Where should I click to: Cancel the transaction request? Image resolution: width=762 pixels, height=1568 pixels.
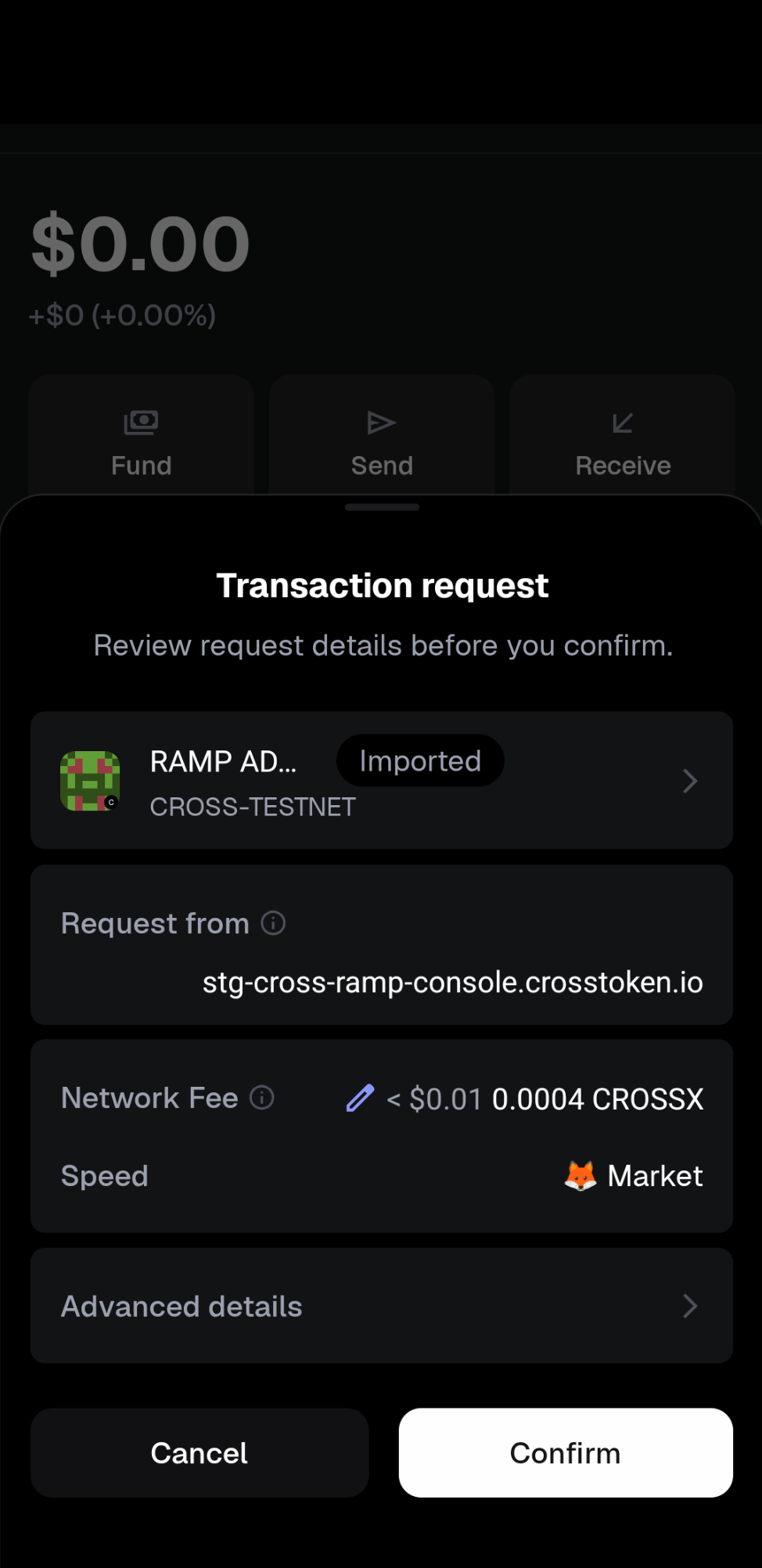[199, 1453]
